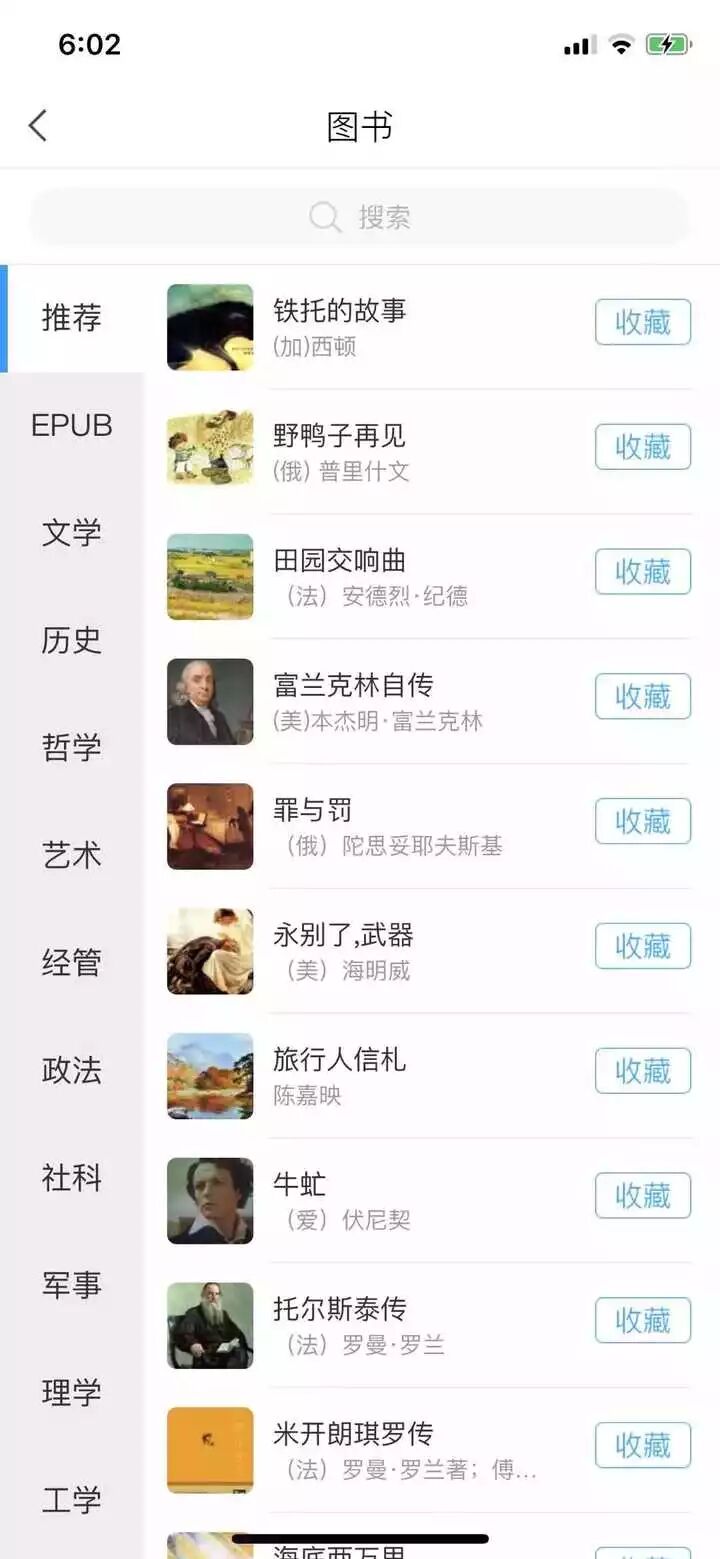Open the book 田园交响曲

point(340,561)
